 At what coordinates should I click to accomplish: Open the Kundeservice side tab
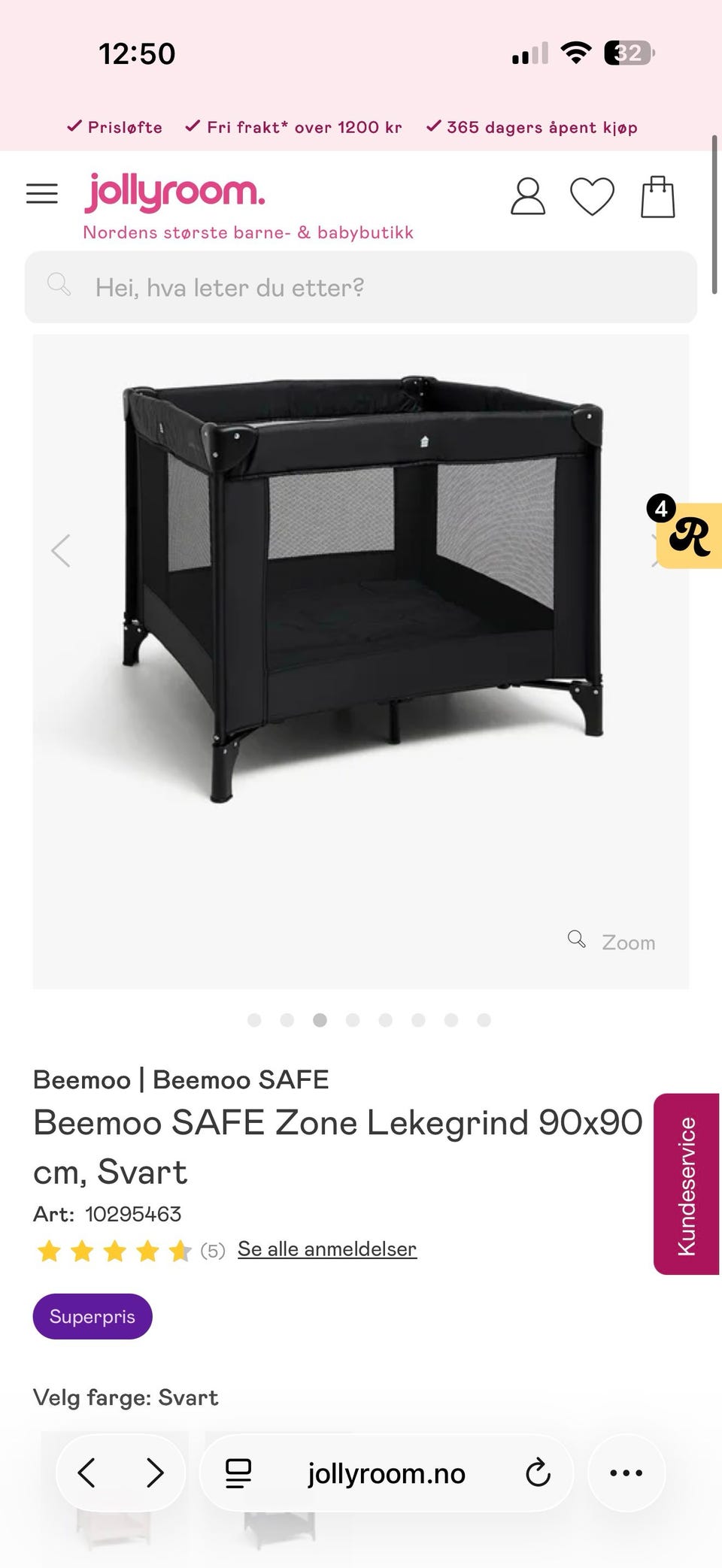(687, 1184)
